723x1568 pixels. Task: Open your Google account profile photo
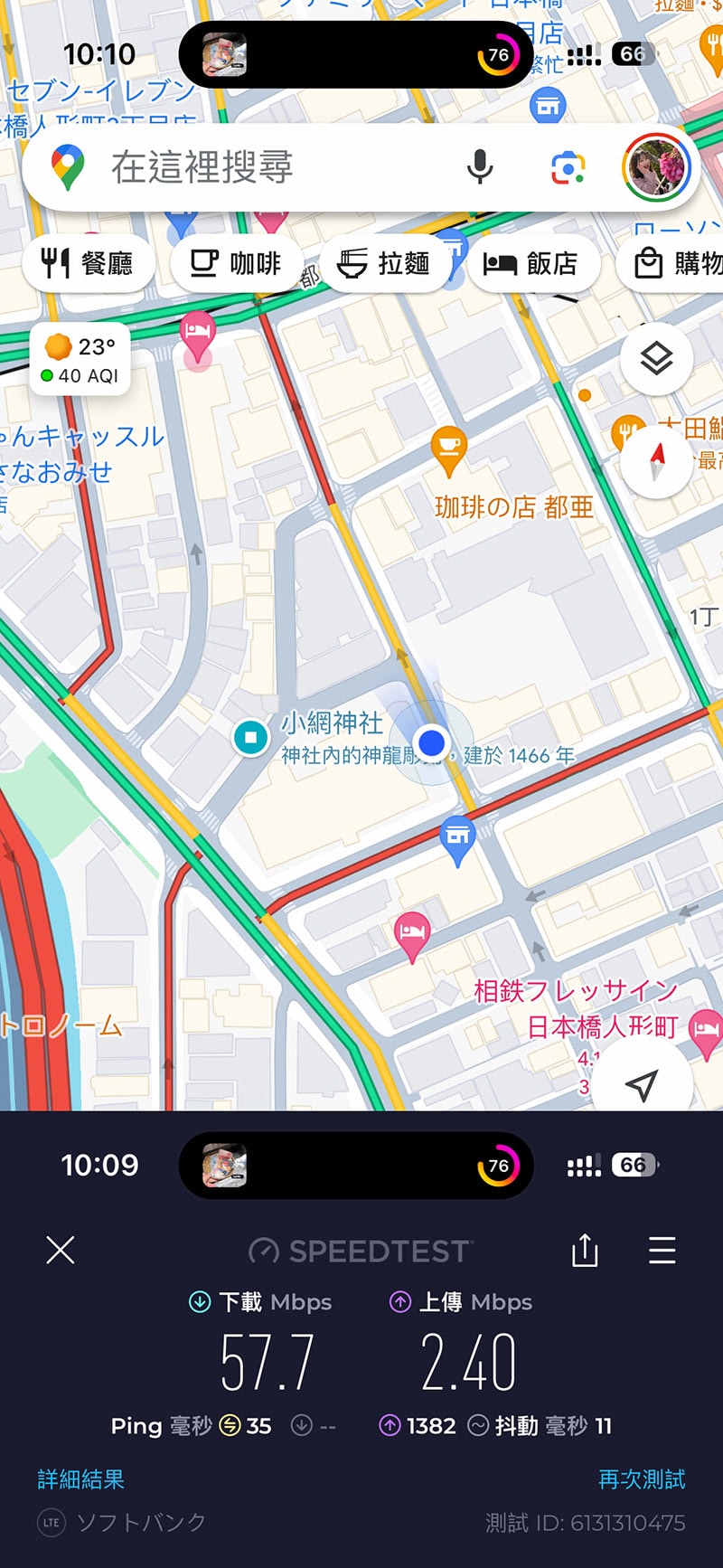655,167
